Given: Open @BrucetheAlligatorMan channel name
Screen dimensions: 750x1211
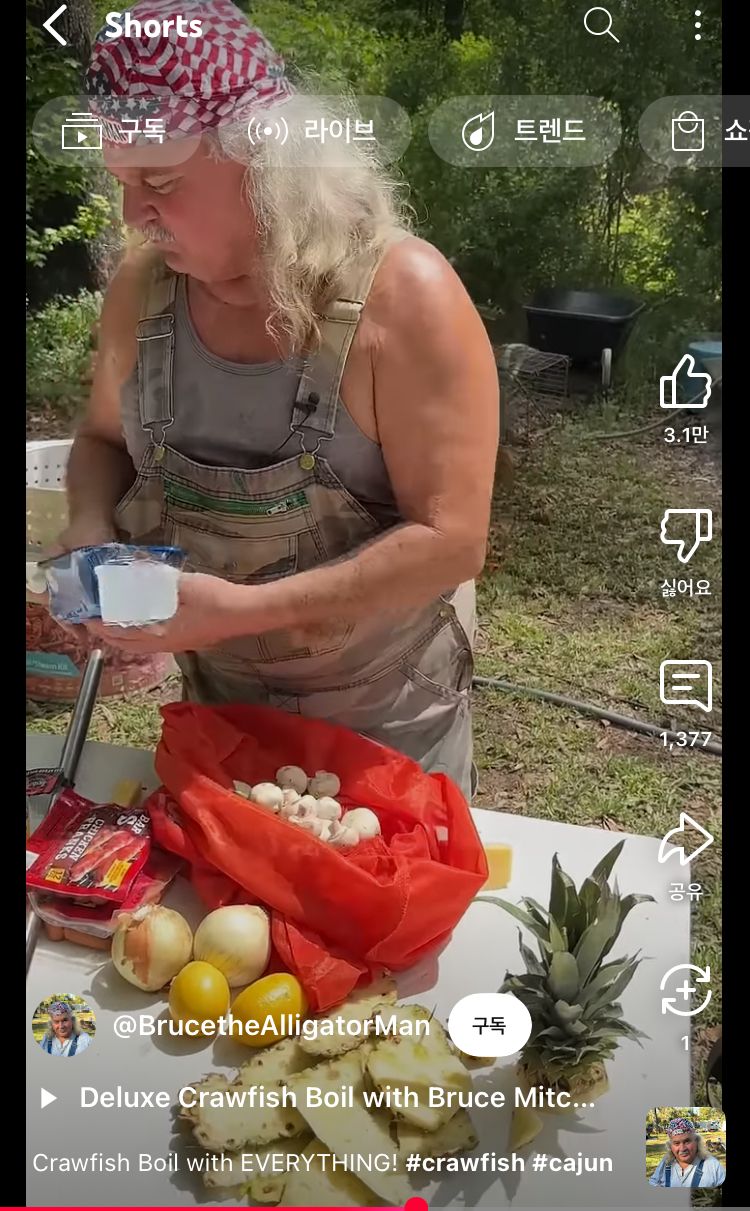Looking at the screenshot, I should coord(271,1026).
